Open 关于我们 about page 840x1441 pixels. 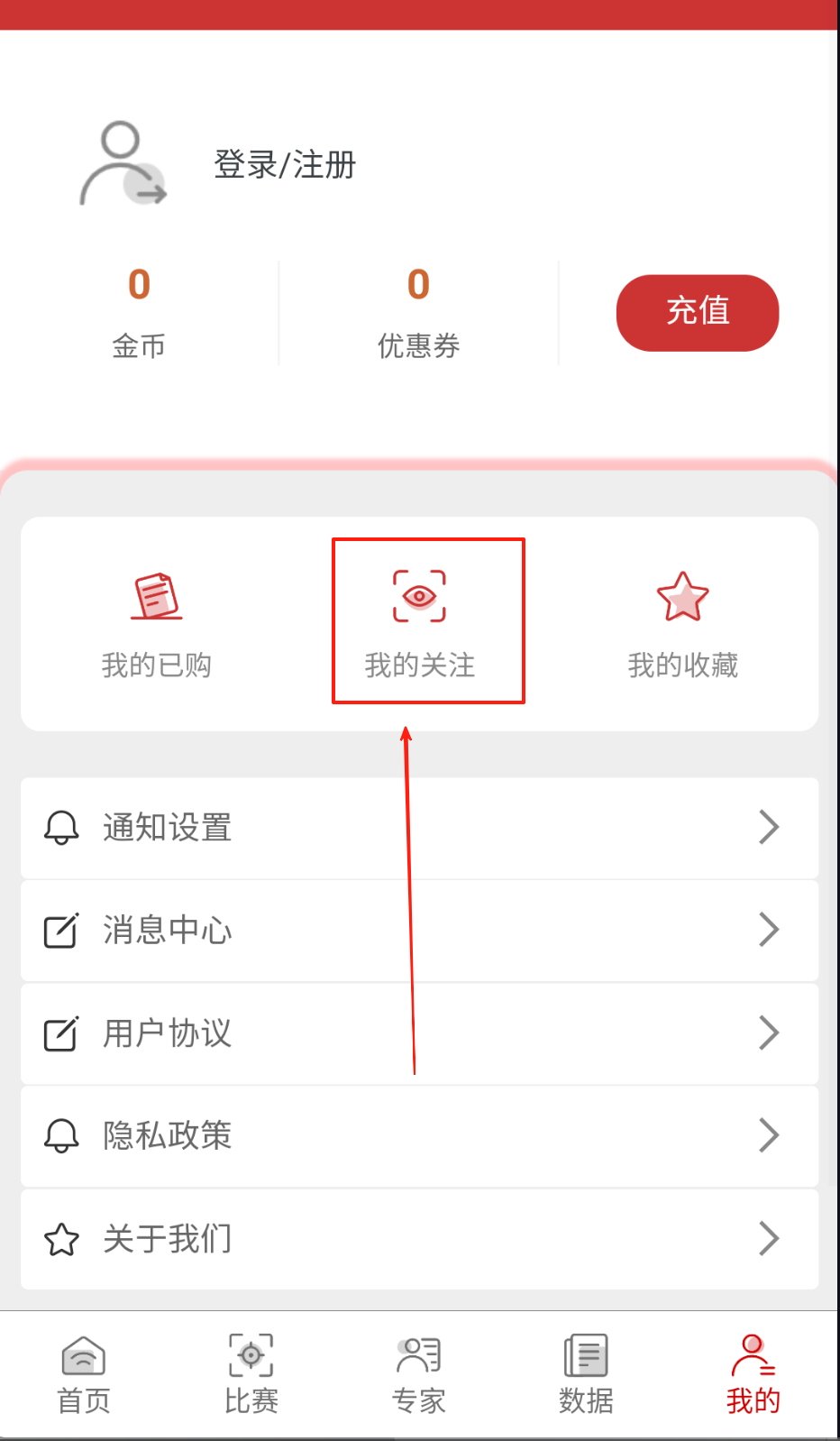[419, 1238]
